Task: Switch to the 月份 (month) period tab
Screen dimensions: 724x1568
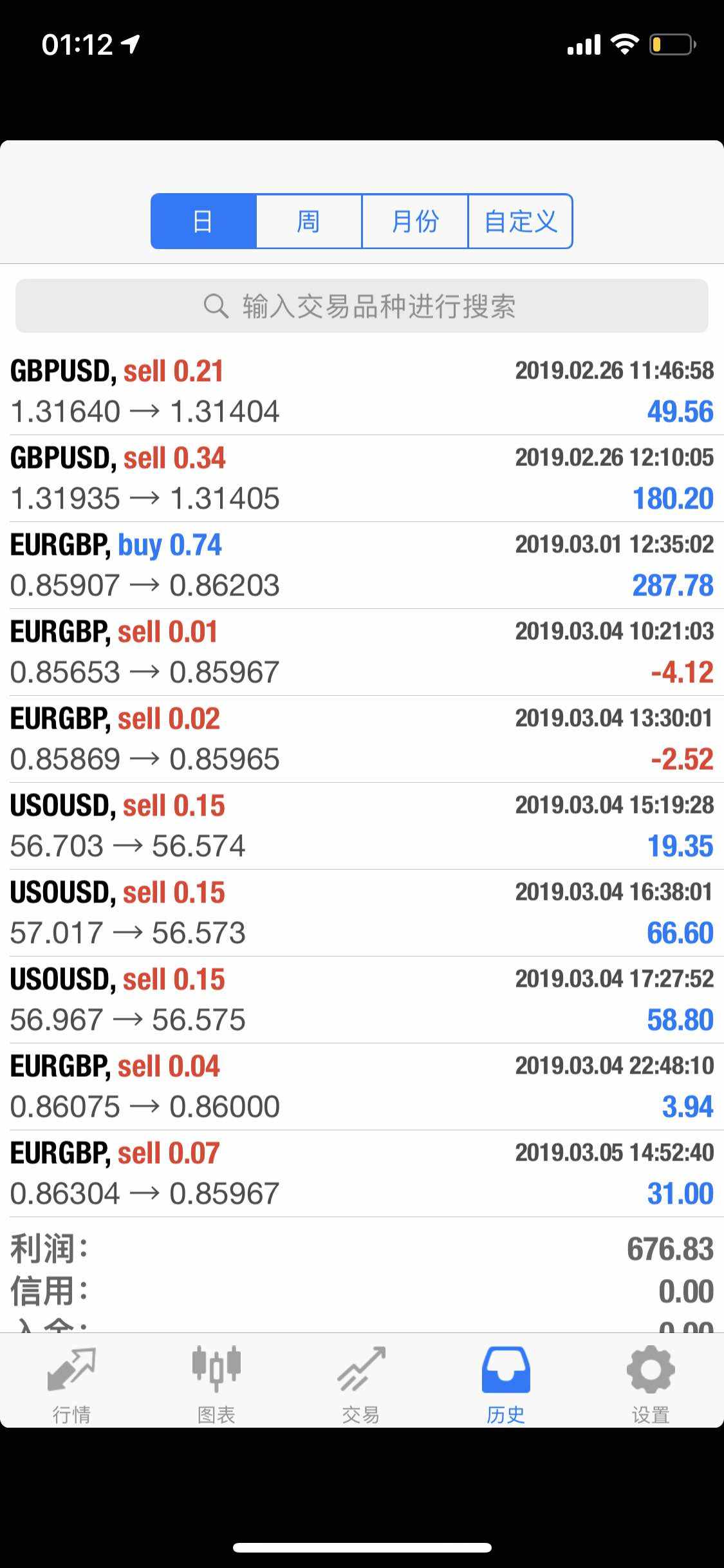Action: (415, 221)
